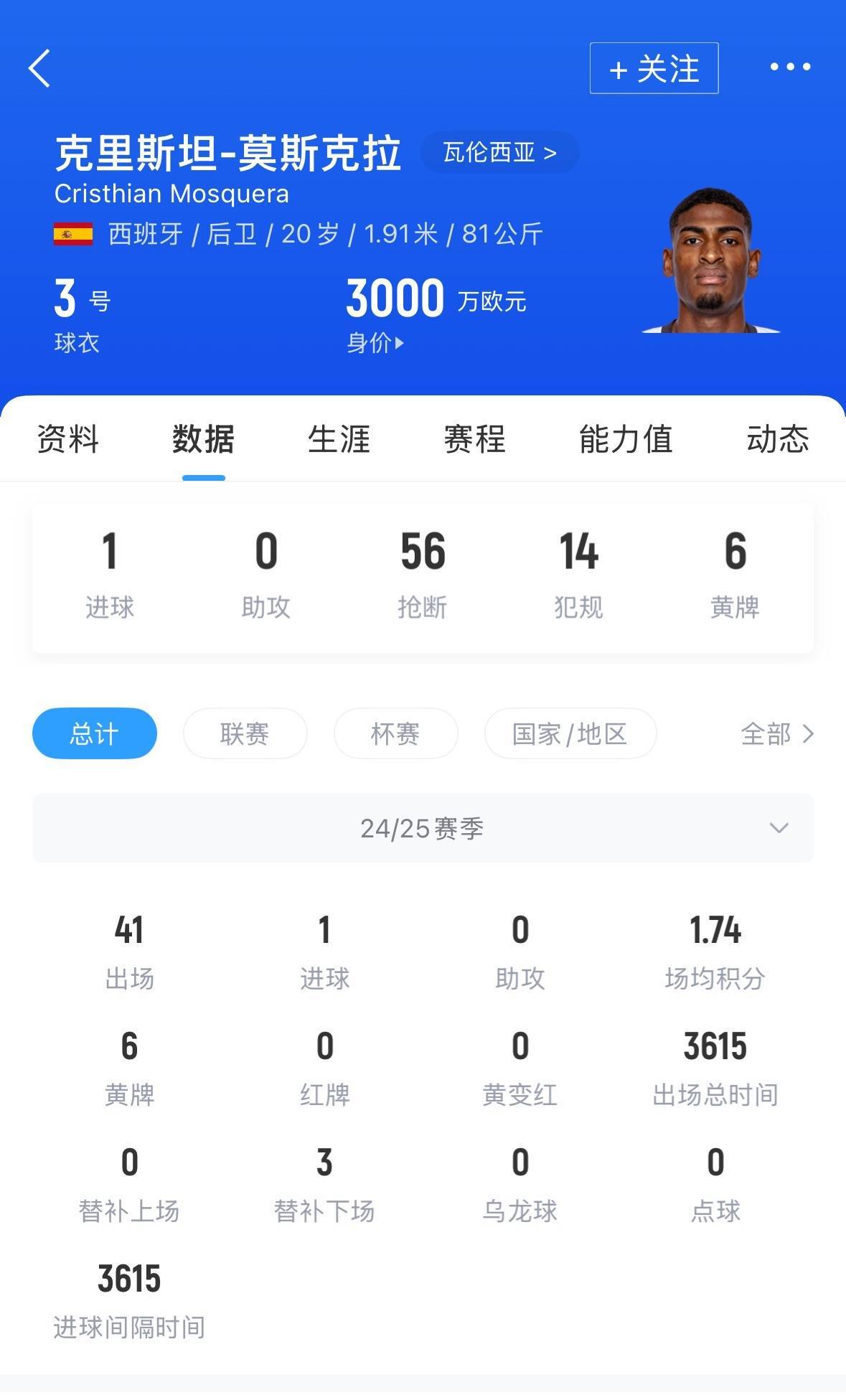846x1400 pixels.
Task: Select the 数据 tab
Action: coord(203,439)
